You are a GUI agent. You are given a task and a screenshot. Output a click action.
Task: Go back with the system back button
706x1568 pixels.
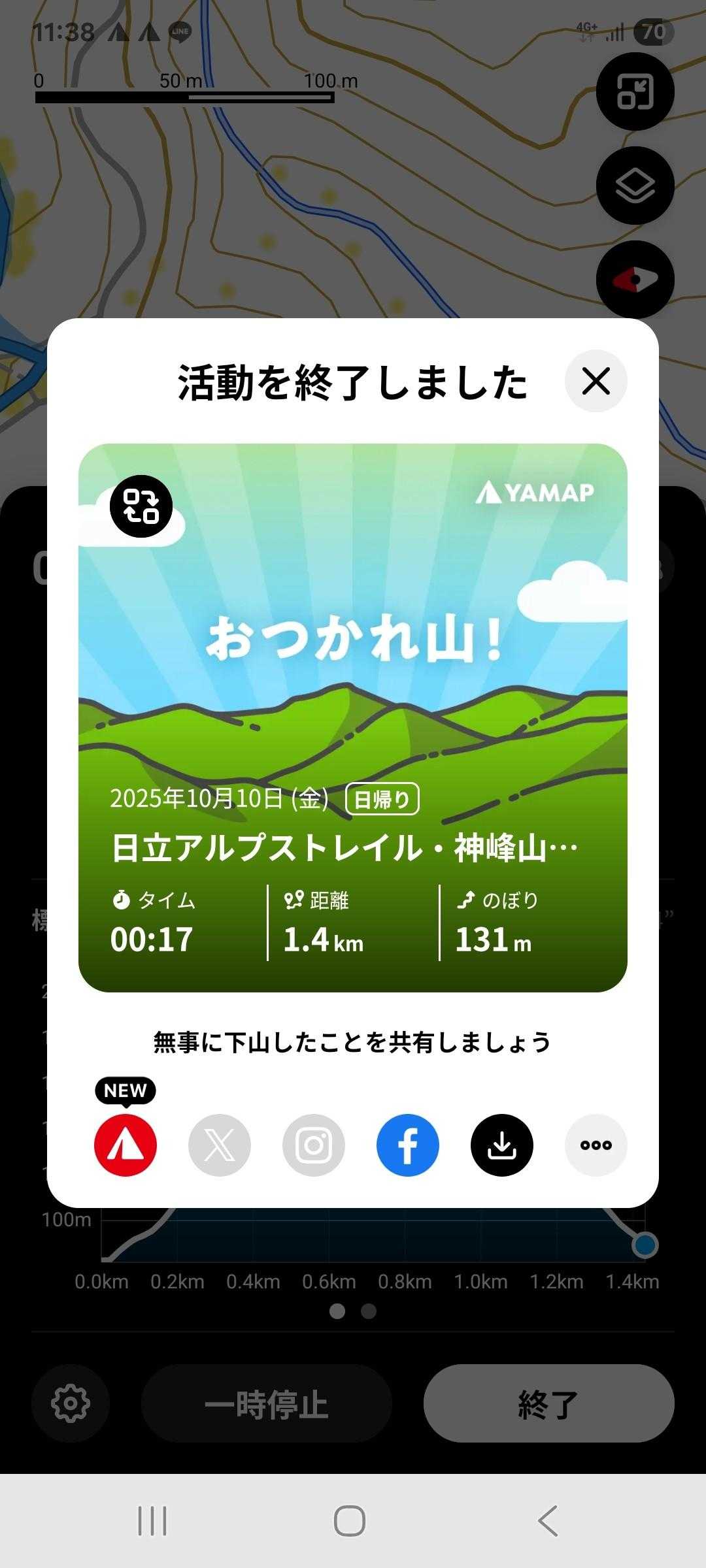click(x=548, y=1521)
